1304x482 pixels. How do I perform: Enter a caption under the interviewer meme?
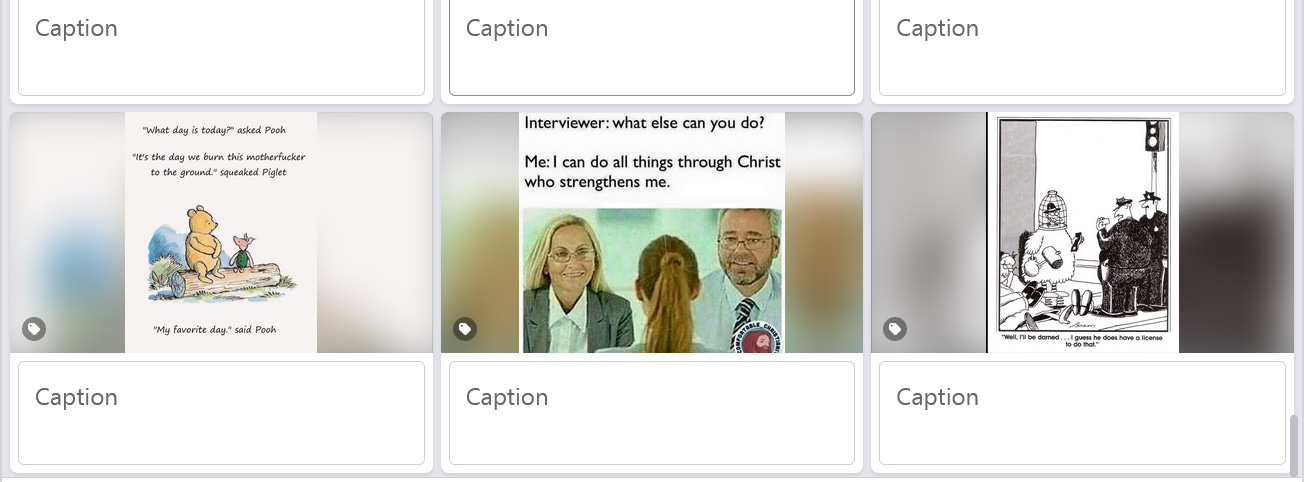click(x=652, y=412)
